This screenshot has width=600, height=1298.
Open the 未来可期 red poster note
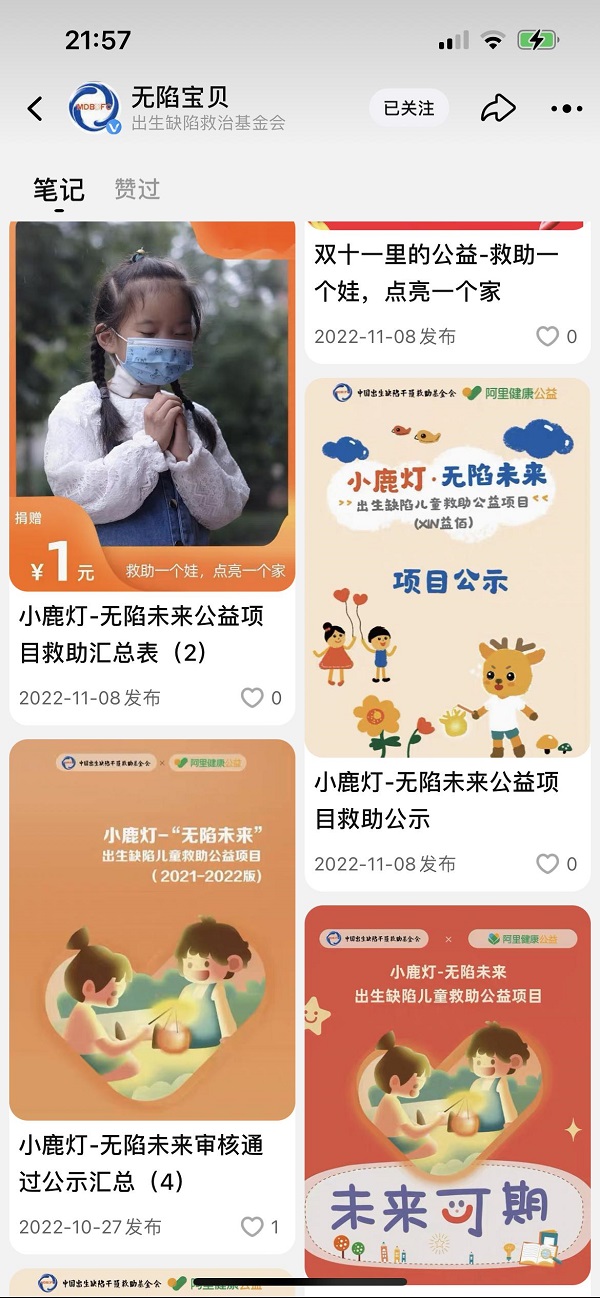click(447, 1090)
